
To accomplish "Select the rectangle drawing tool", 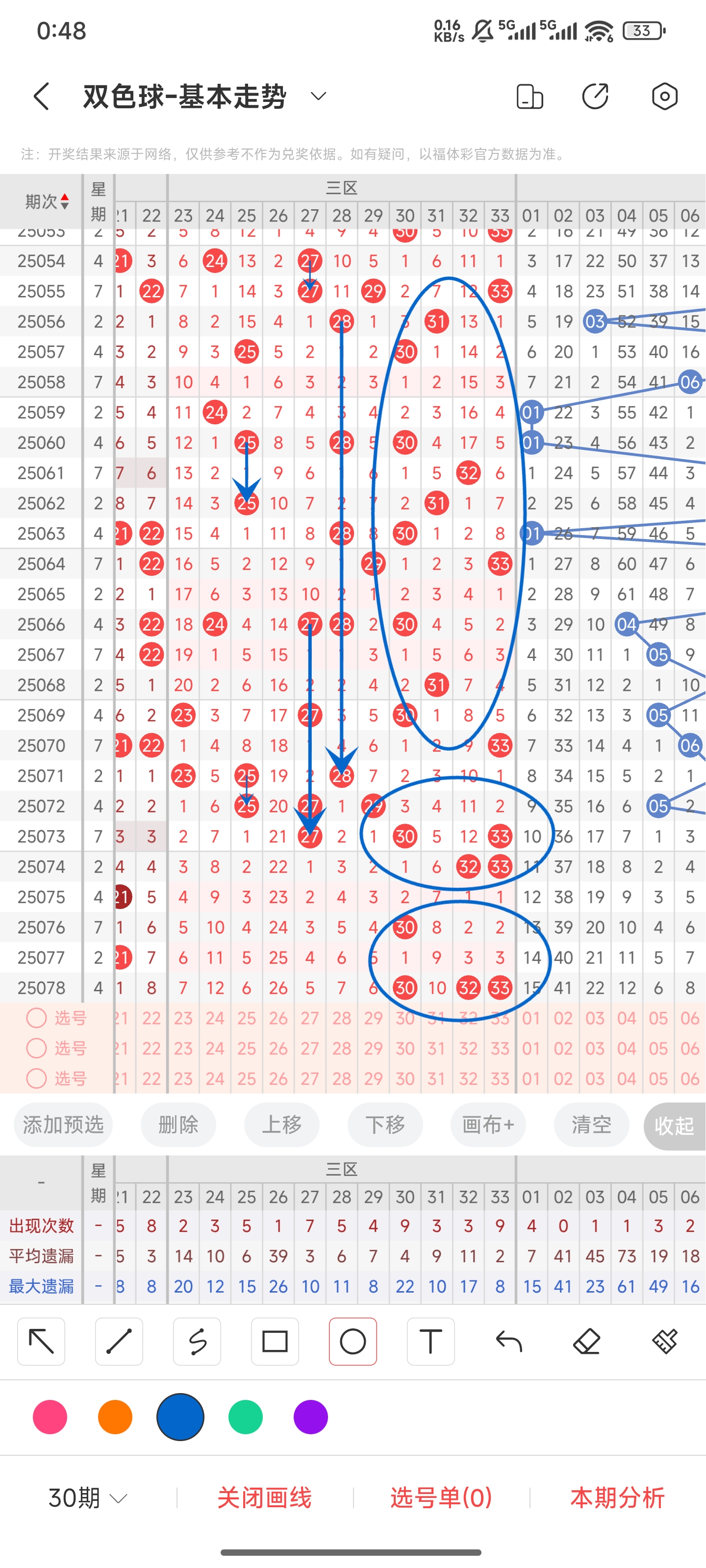I will [275, 1341].
